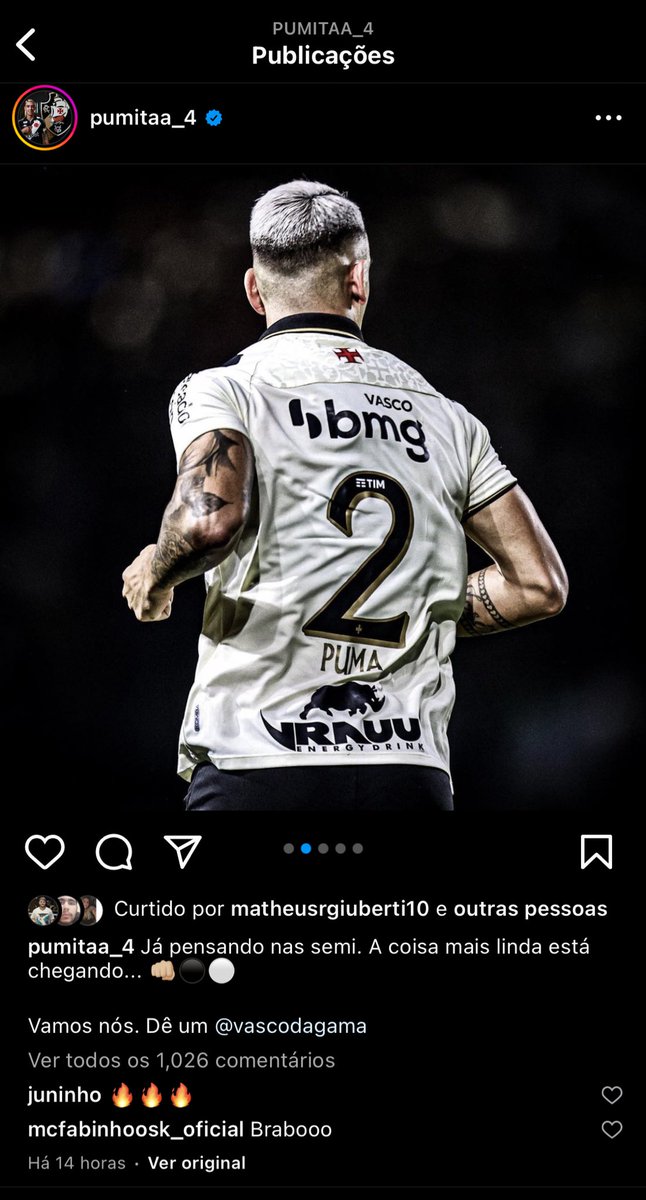Save post with bookmark icon
The width and height of the screenshot is (646, 1200).
coord(596,851)
